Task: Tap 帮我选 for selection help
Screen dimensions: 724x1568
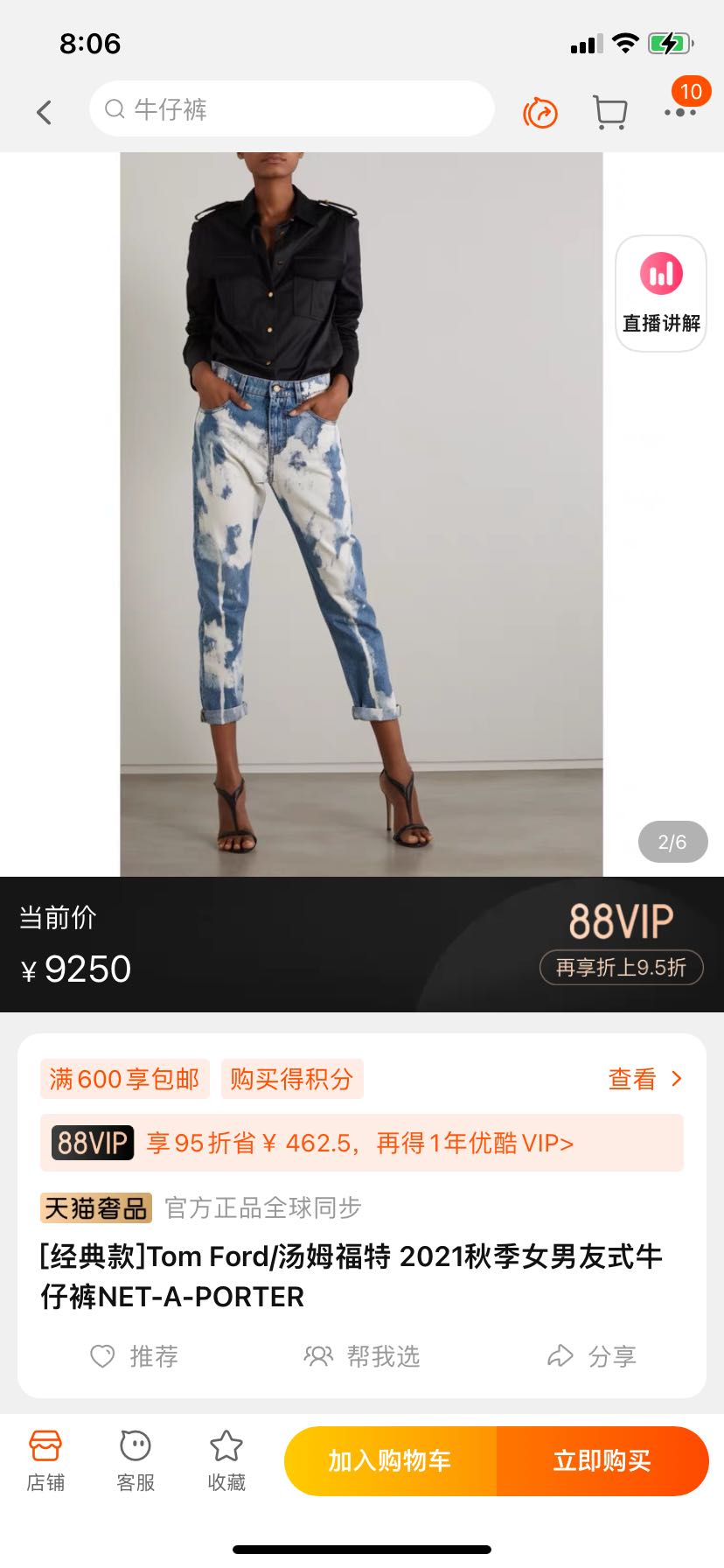Action: pyautogui.click(x=362, y=1356)
